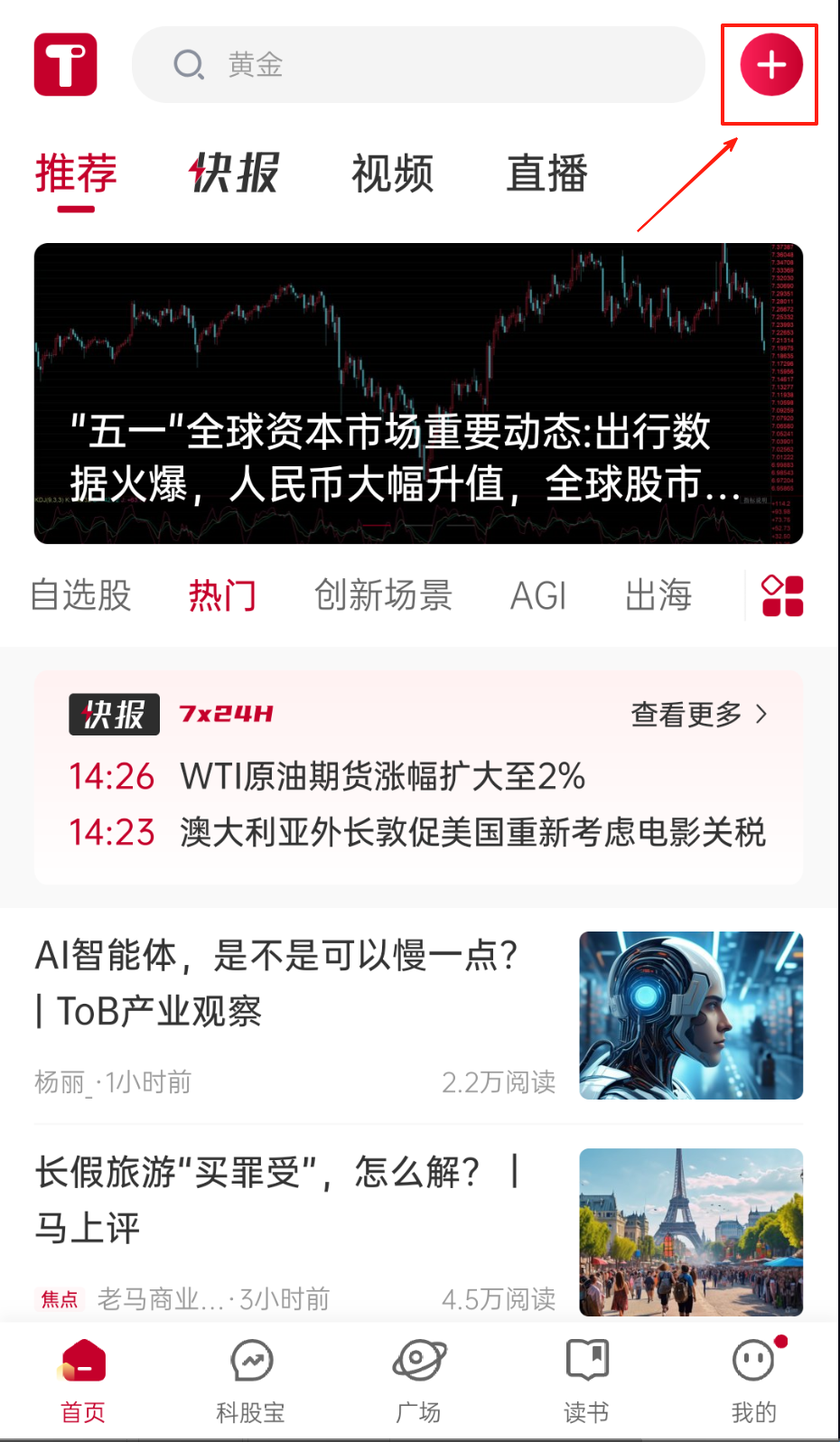Image resolution: width=840 pixels, height=1442 pixels.
Task: Tap the red plus button
Action: [770, 65]
